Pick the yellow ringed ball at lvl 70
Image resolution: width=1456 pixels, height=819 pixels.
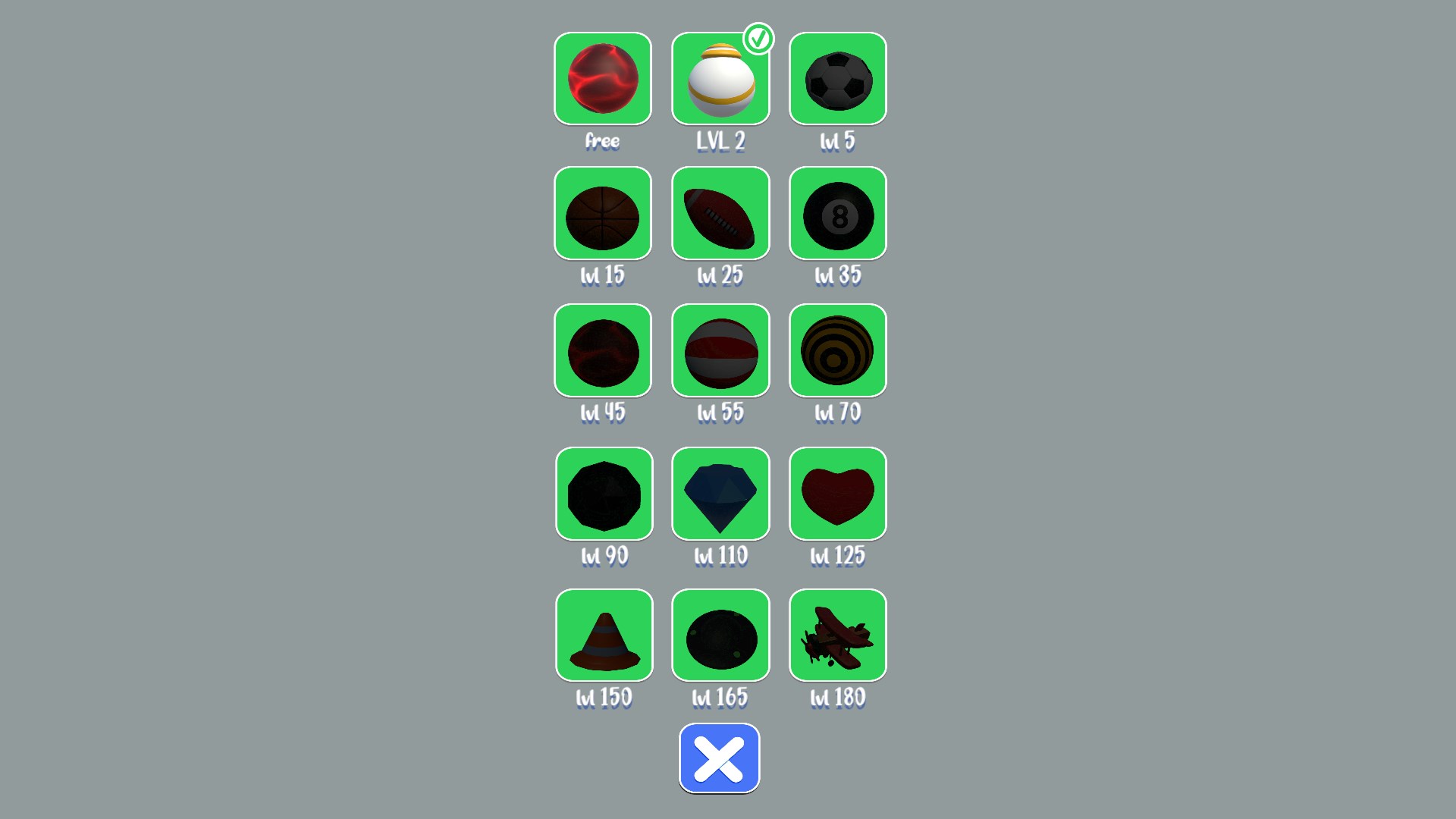coord(838,351)
